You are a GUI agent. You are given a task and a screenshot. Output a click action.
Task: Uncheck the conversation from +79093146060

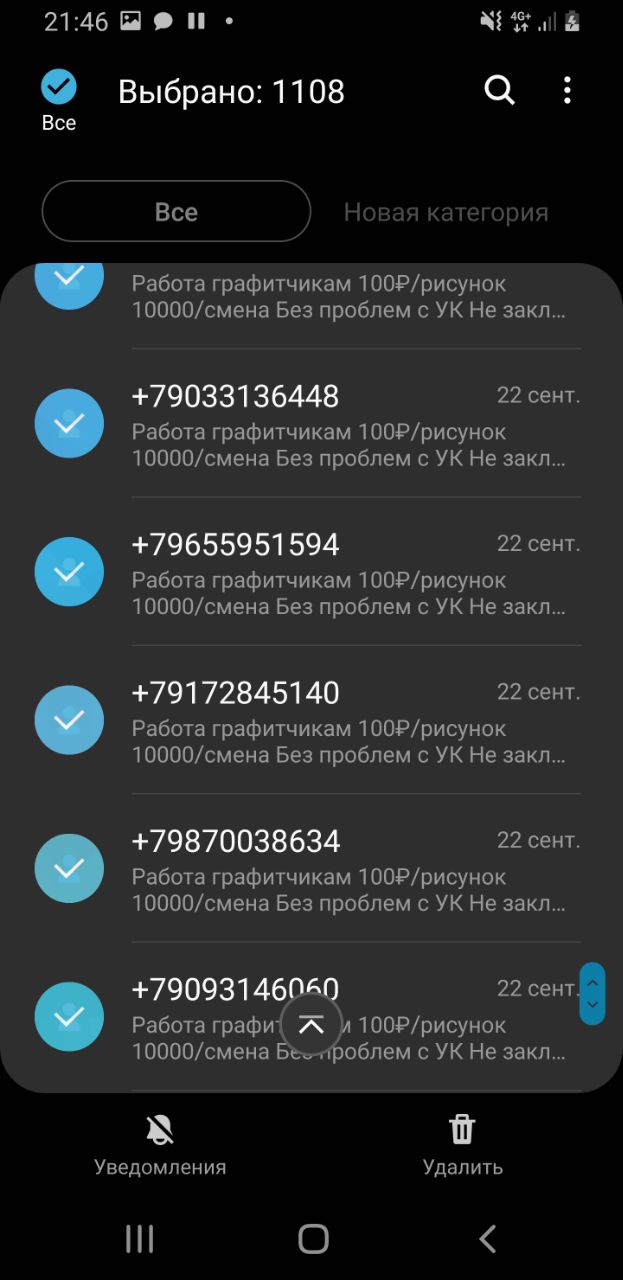coord(69,1017)
